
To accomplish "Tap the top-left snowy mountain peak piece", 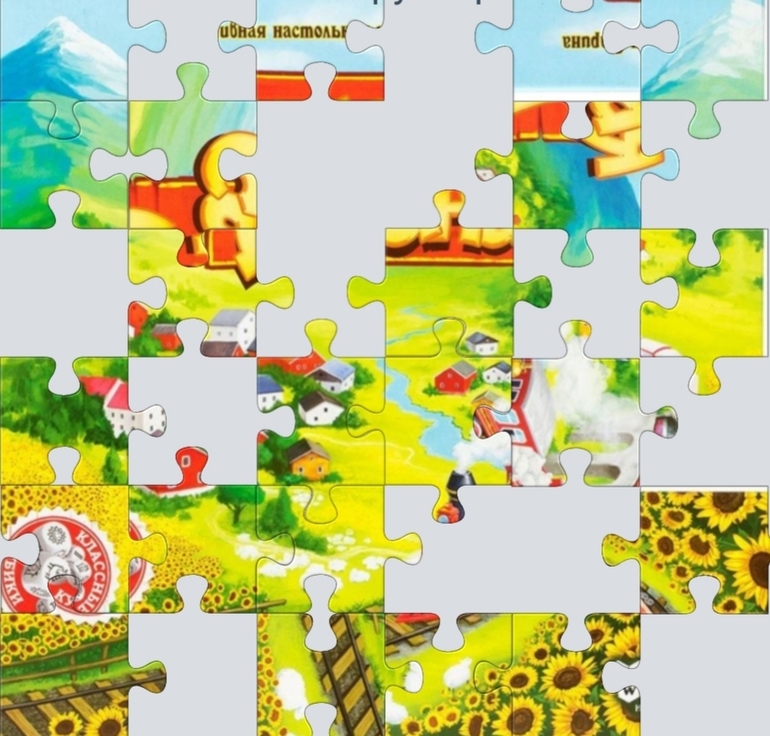I will pos(64,50).
